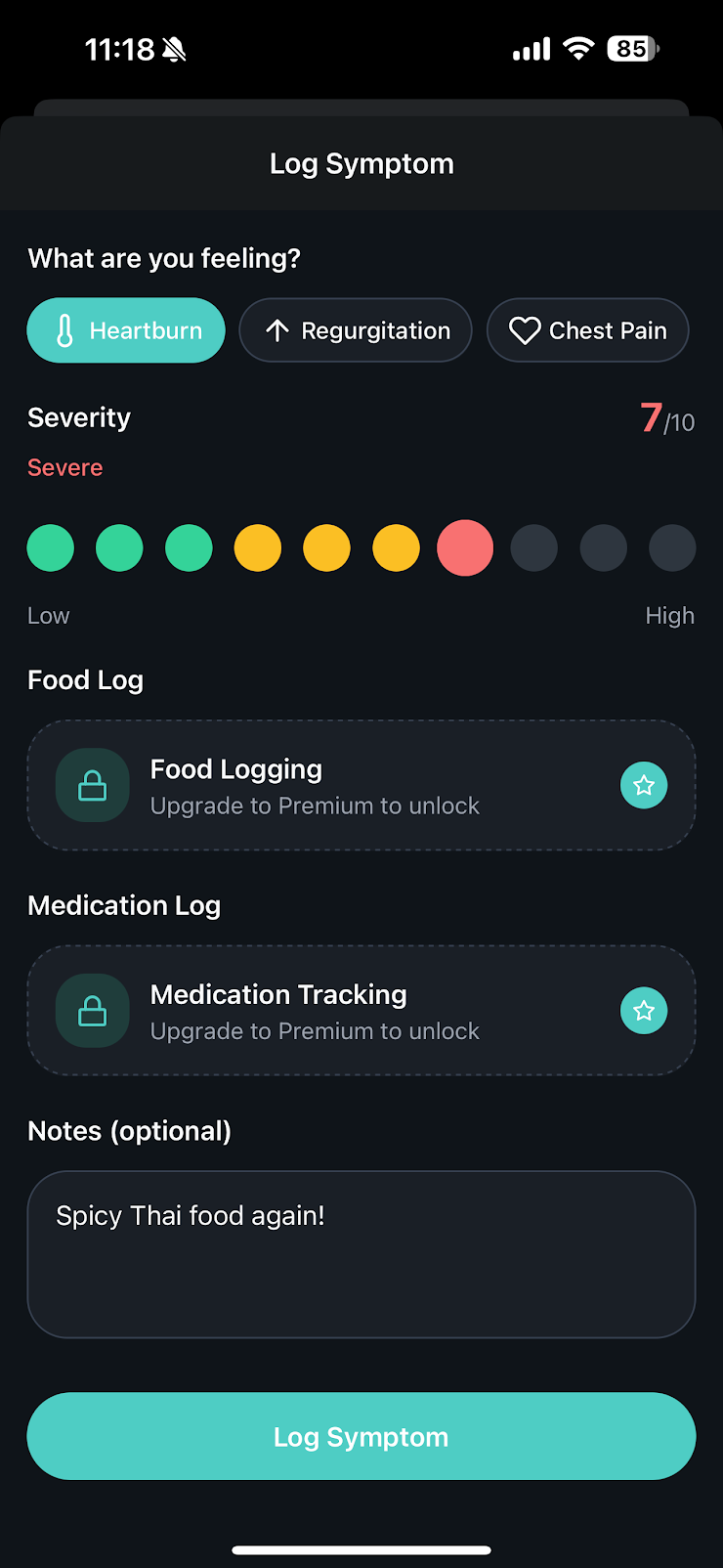Switch to the Heartburn symptom tab
This screenshot has width=723, height=1568.
(x=125, y=330)
